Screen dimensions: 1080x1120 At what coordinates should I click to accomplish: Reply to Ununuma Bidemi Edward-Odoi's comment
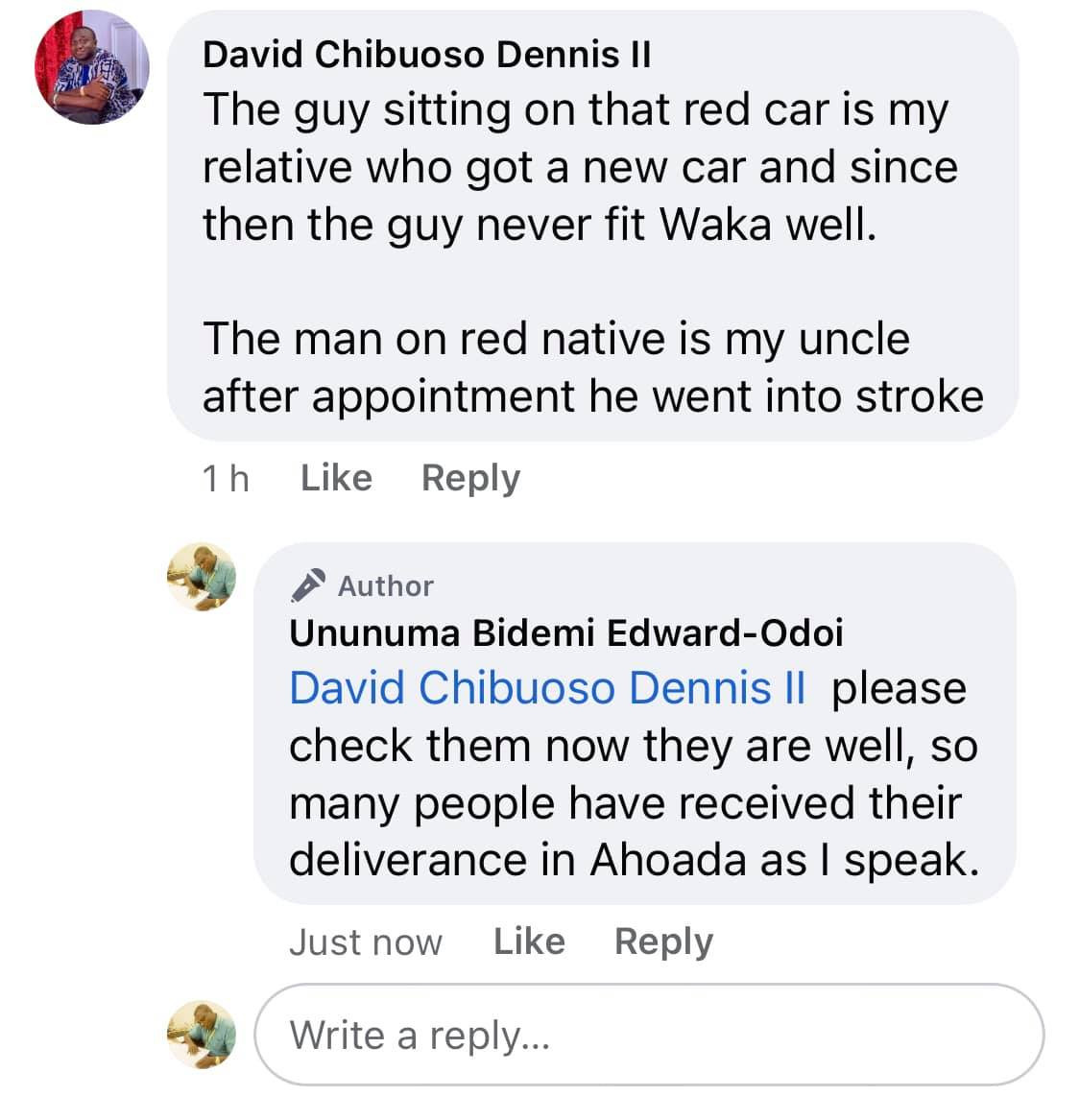(x=663, y=941)
